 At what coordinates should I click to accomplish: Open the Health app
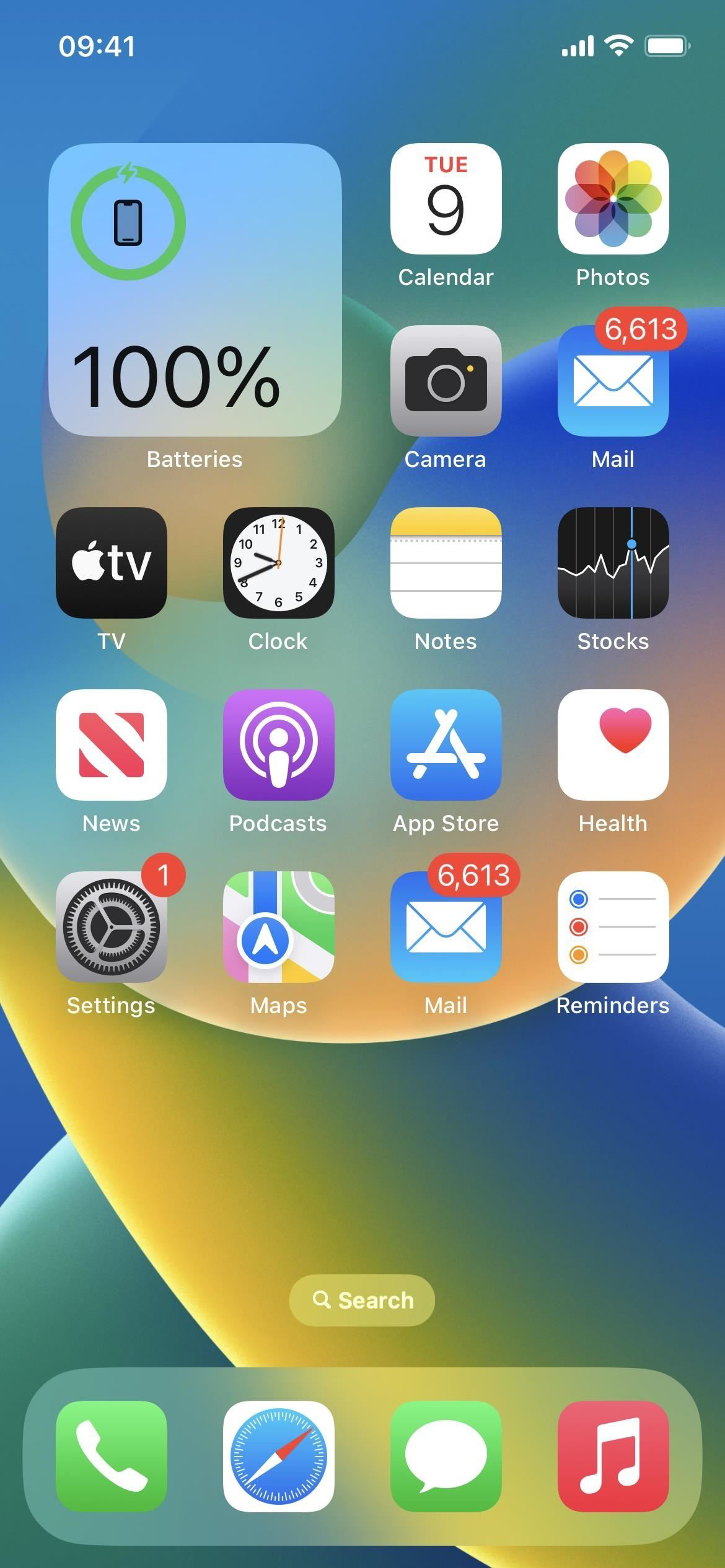point(613,745)
